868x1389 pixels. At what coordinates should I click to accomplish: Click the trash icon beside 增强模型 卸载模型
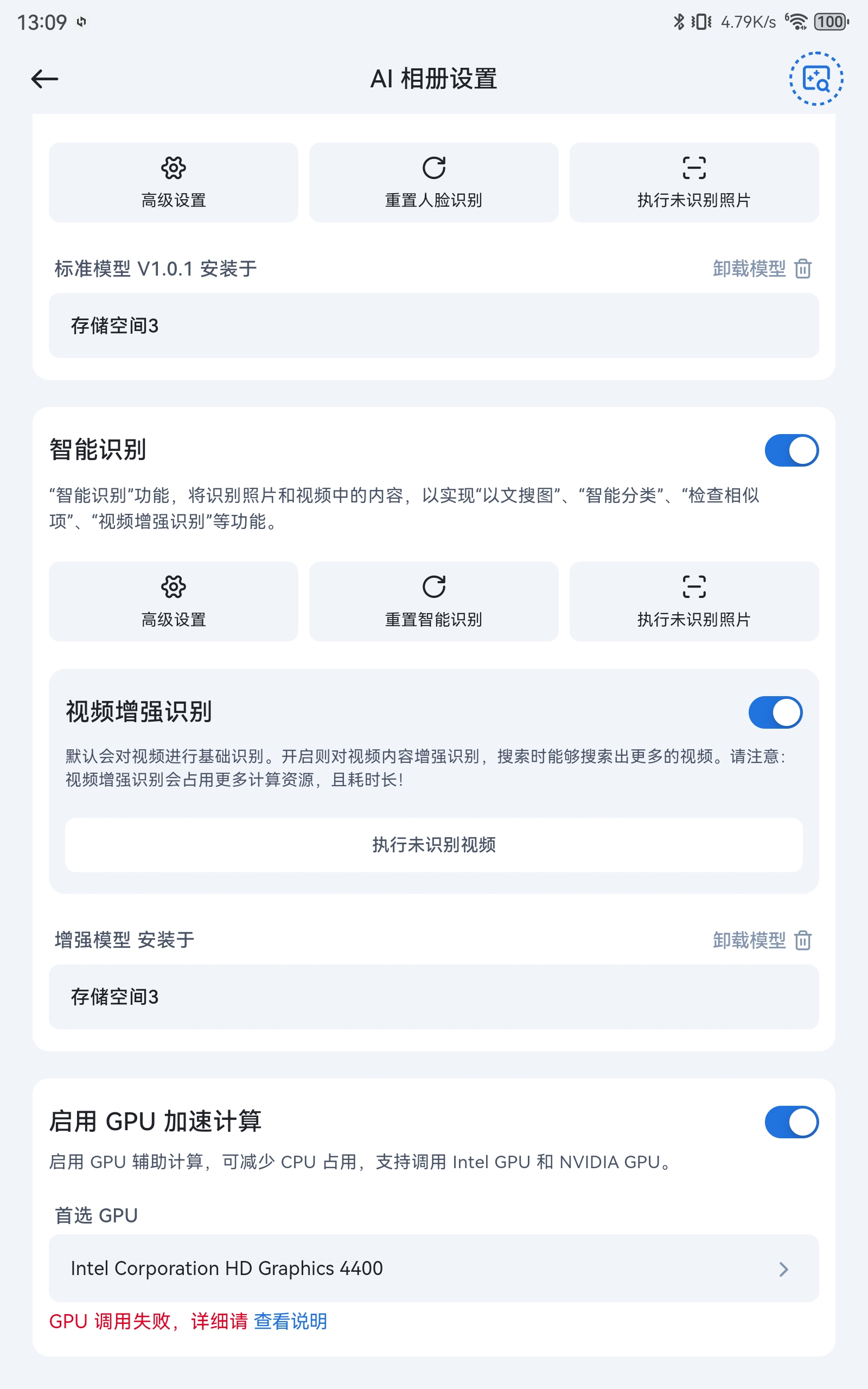pos(803,940)
